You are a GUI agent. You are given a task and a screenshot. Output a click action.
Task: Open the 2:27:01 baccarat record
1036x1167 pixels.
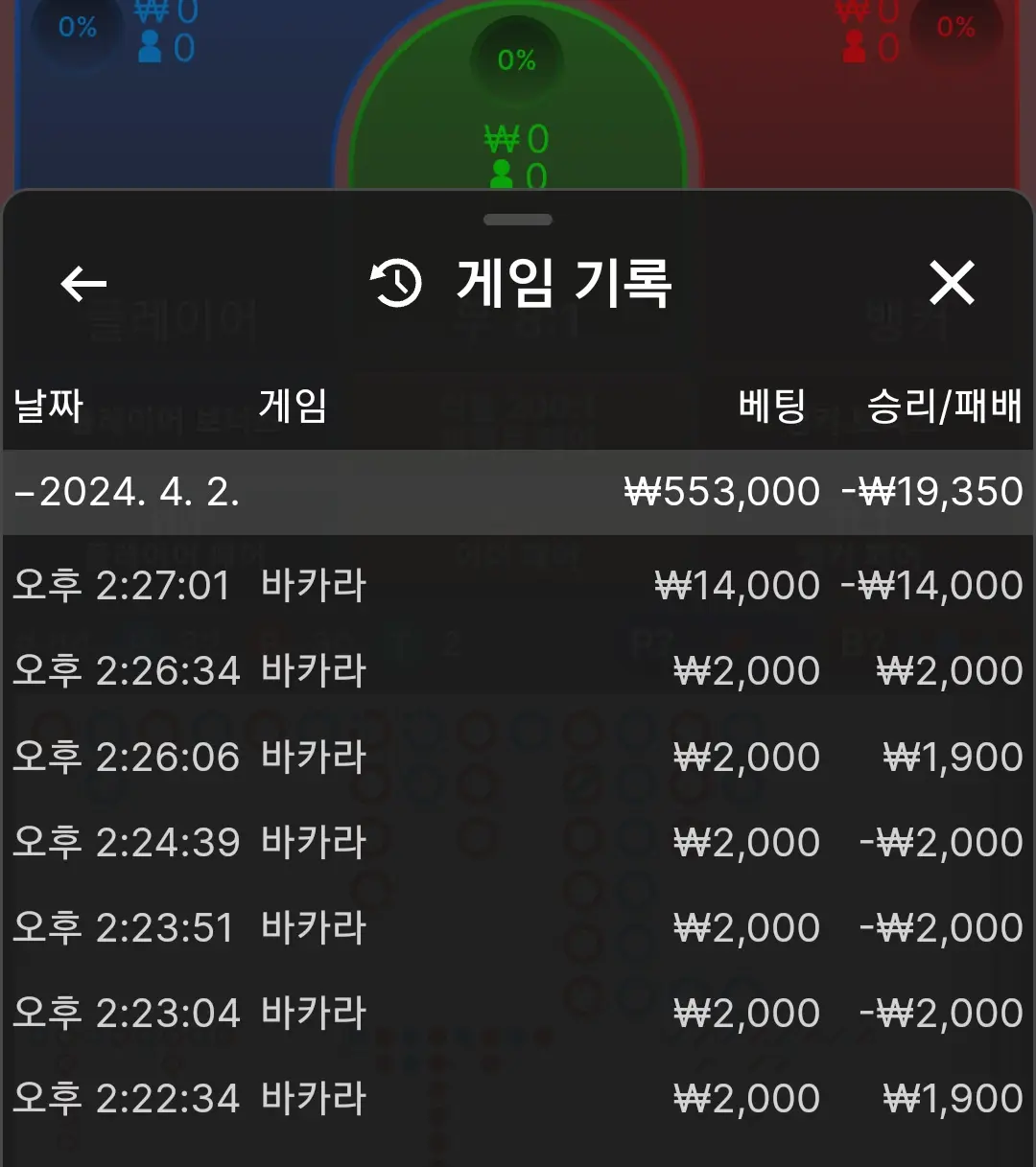coord(518,585)
